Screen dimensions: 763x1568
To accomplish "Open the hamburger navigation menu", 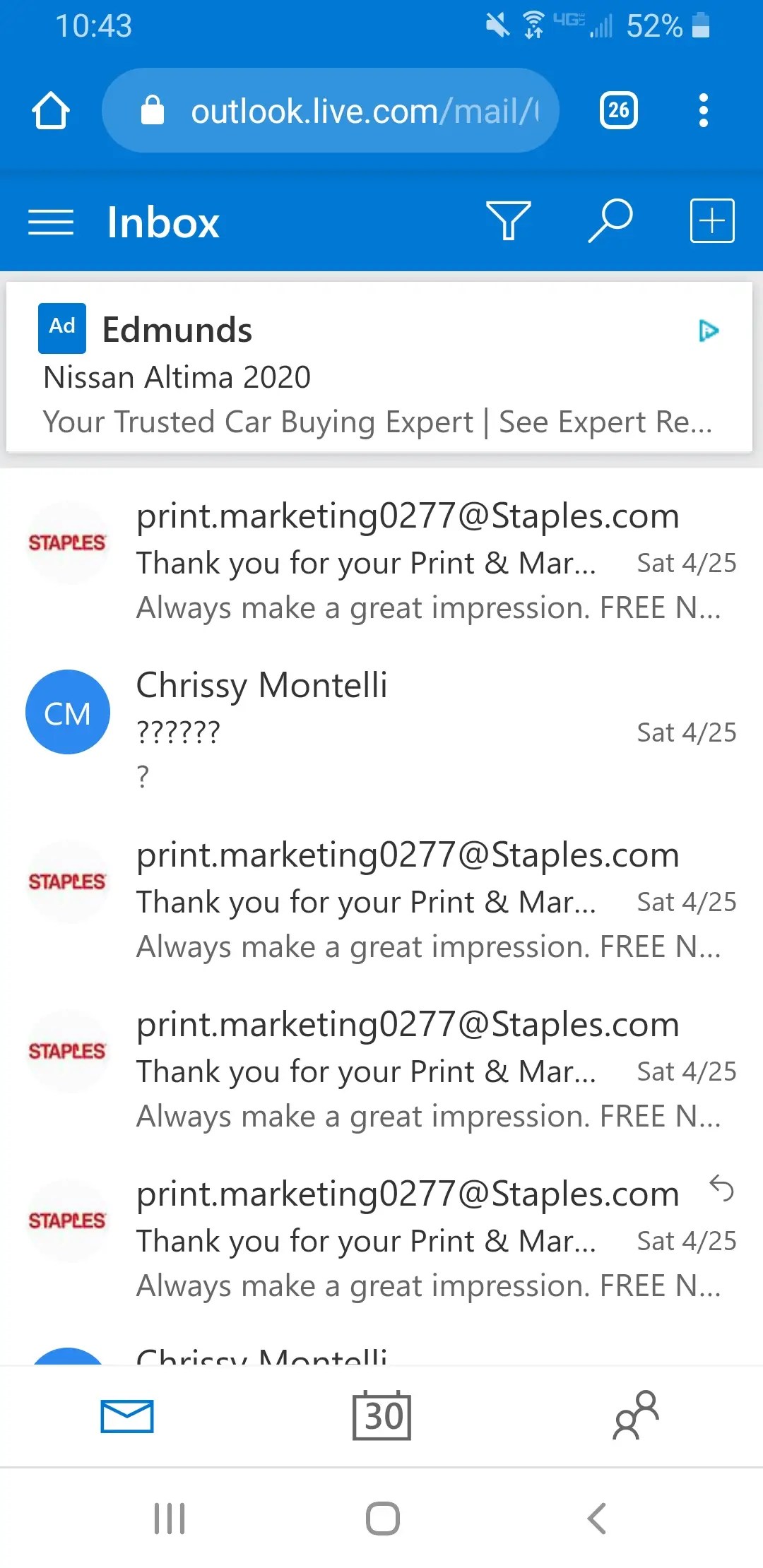I will point(51,222).
